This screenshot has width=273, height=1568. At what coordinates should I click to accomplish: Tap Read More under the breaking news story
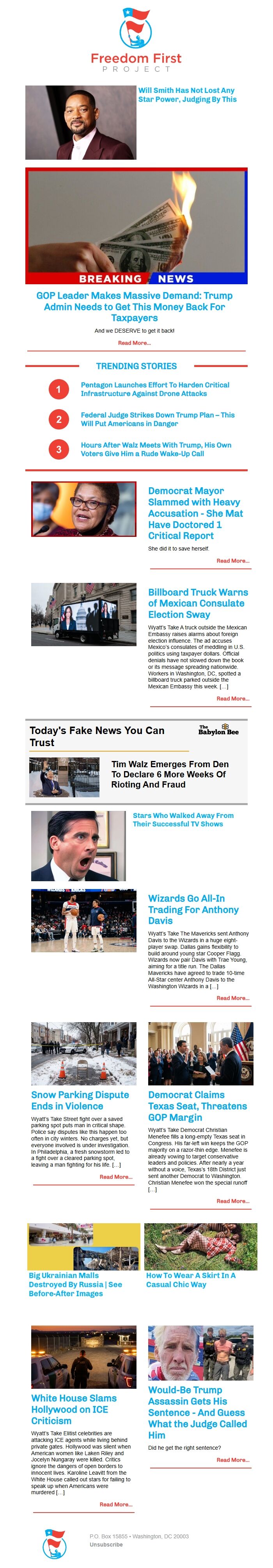135,343
